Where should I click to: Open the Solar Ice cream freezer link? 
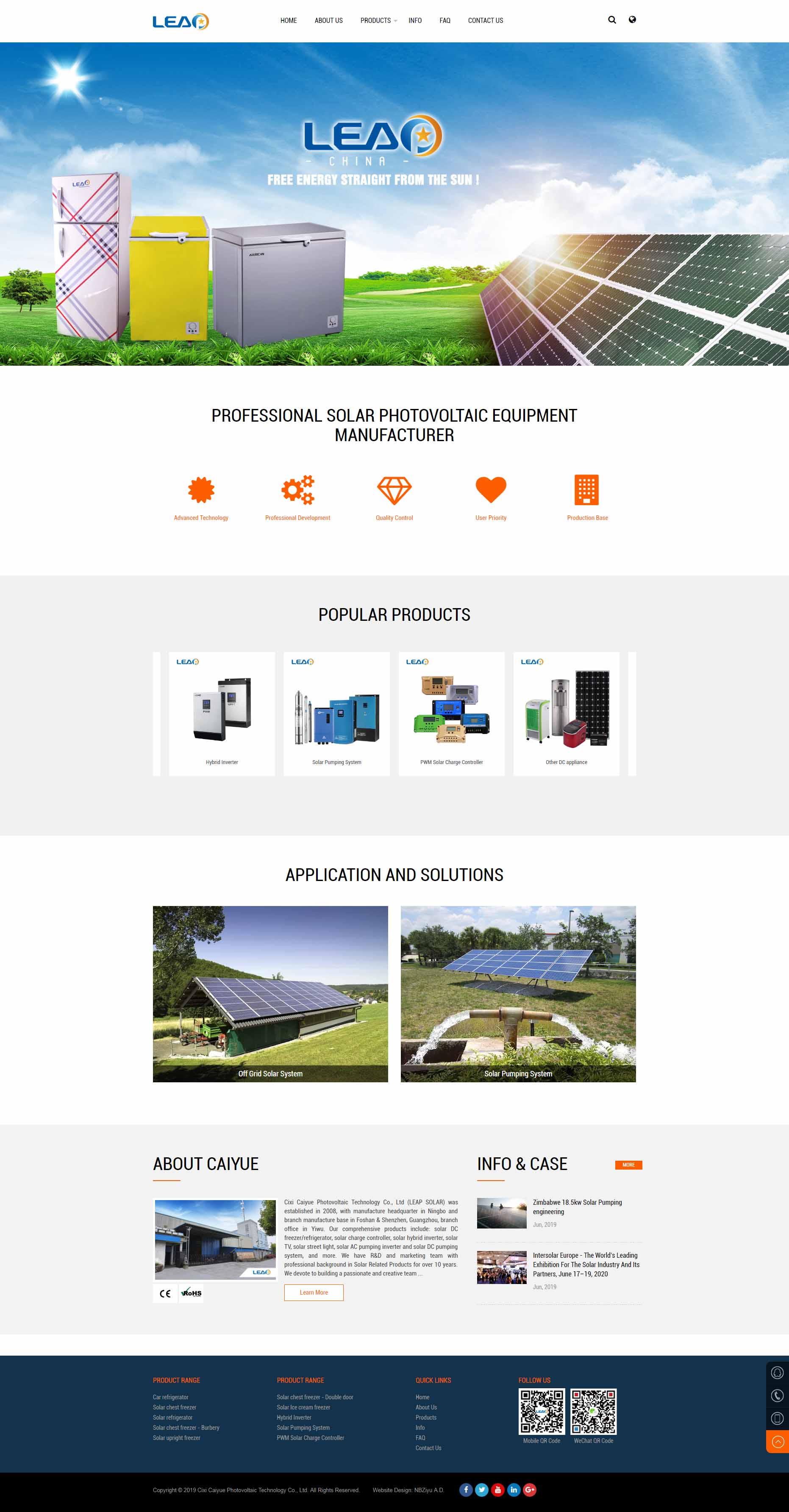point(303,1407)
